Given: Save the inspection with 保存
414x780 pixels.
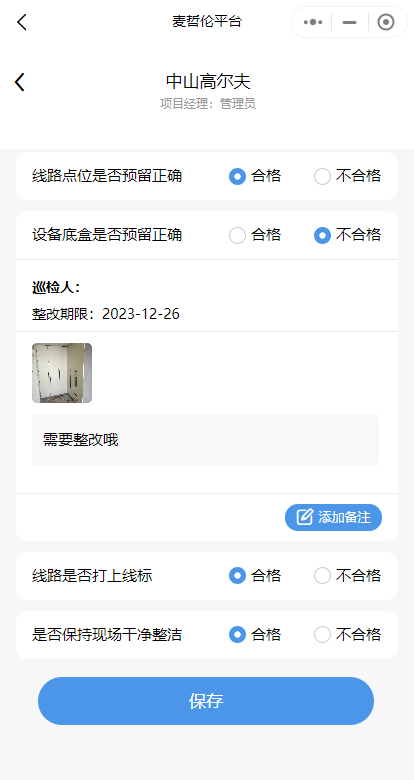Looking at the screenshot, I should tap(206, 700).
